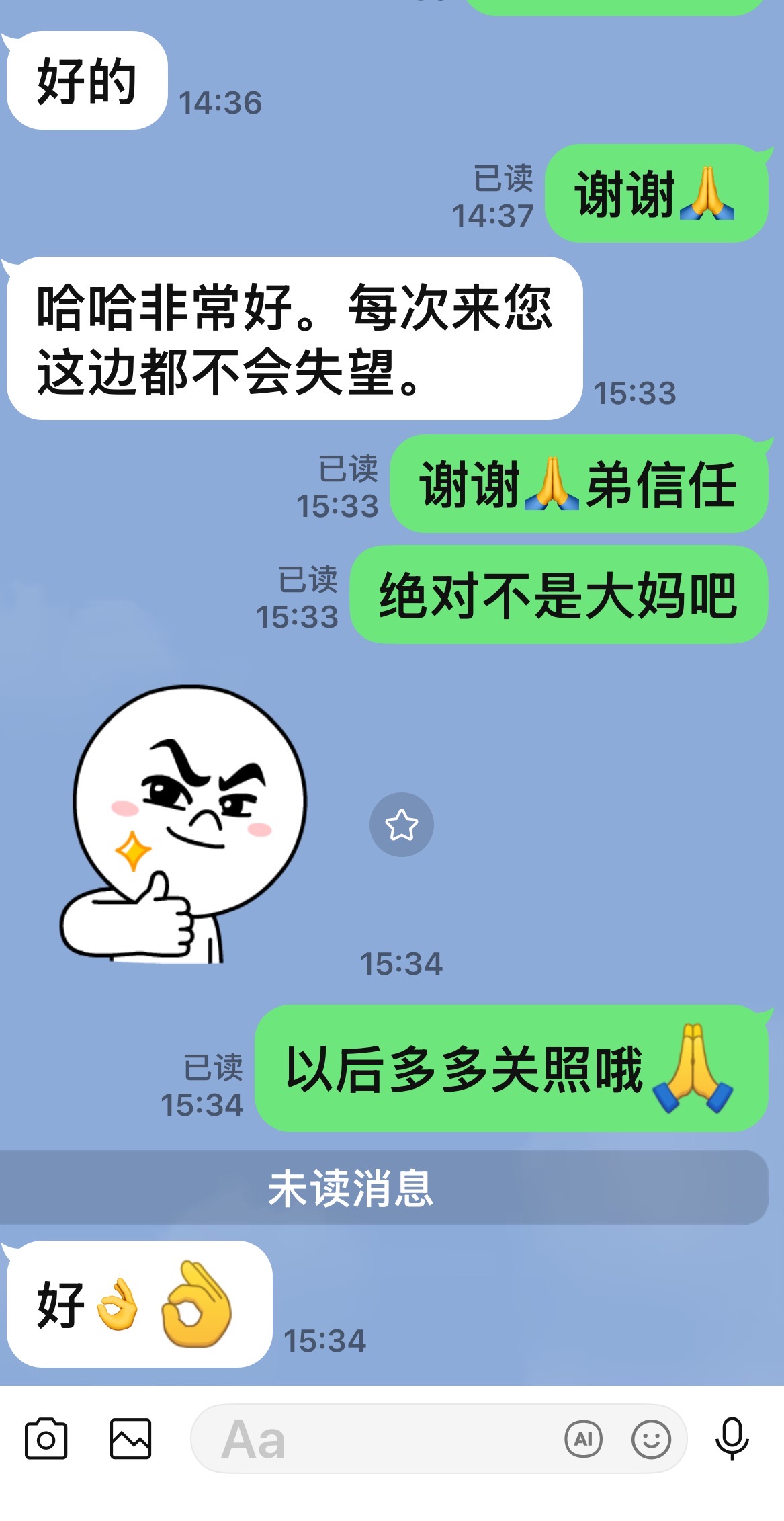Tap the star button beside the sticker
The width and height of the screenshot is (784, 1521).
click(x=401, y=825)
